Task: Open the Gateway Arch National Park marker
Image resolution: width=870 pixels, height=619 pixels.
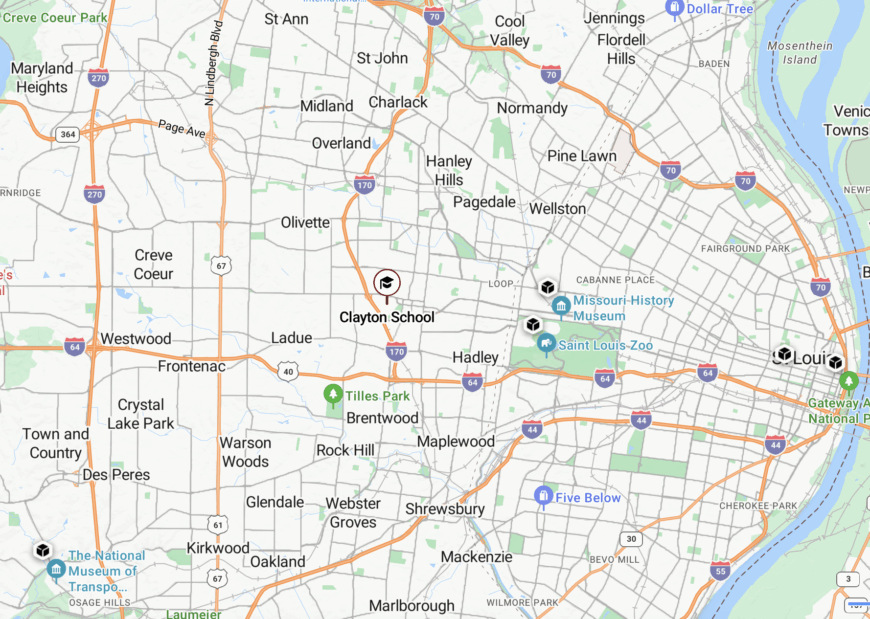Action: (849, 381)
